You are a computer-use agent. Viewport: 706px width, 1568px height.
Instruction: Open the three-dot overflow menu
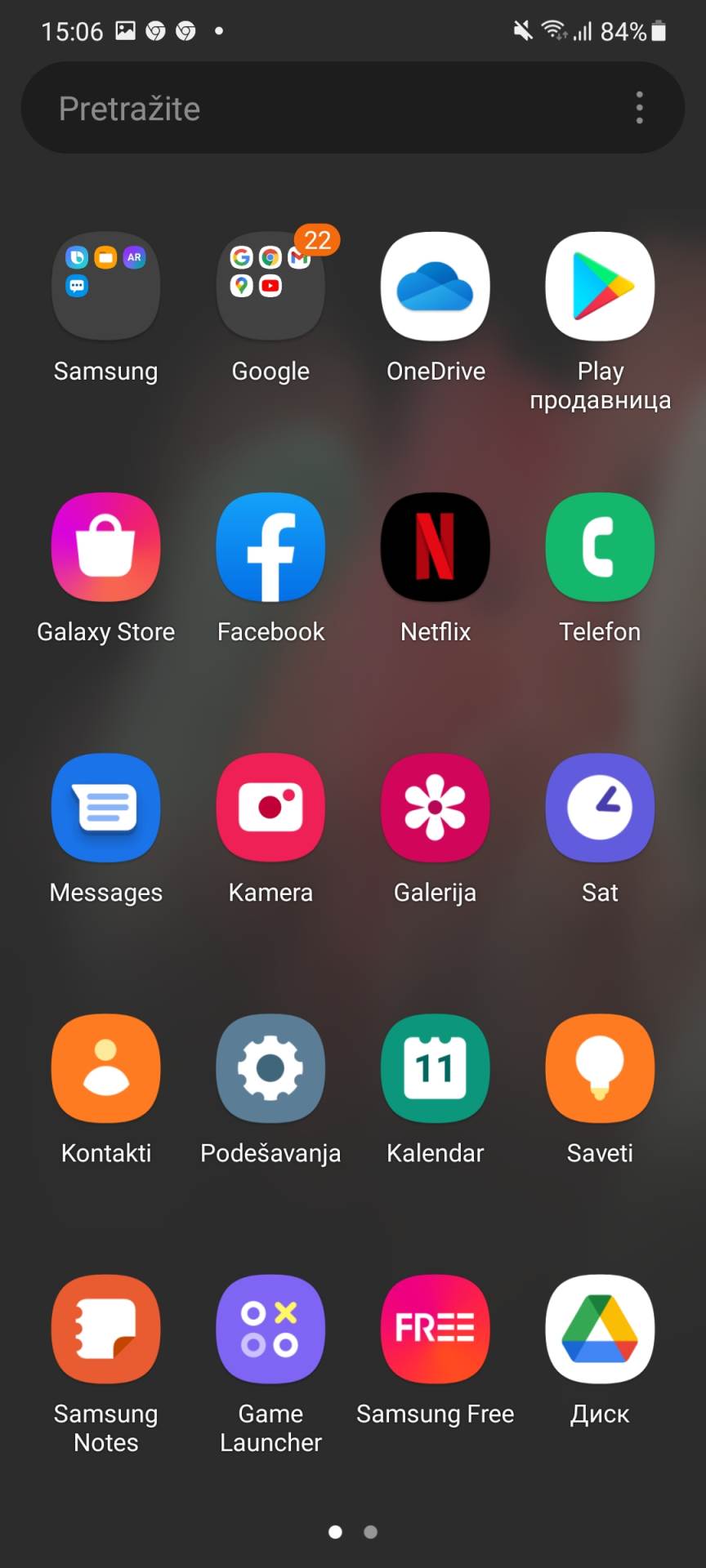639,108
